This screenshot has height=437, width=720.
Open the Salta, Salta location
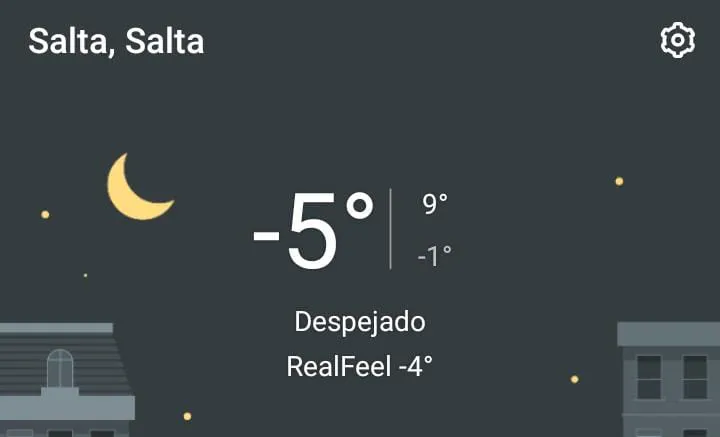pyautogui.click(x=116, y=41)
